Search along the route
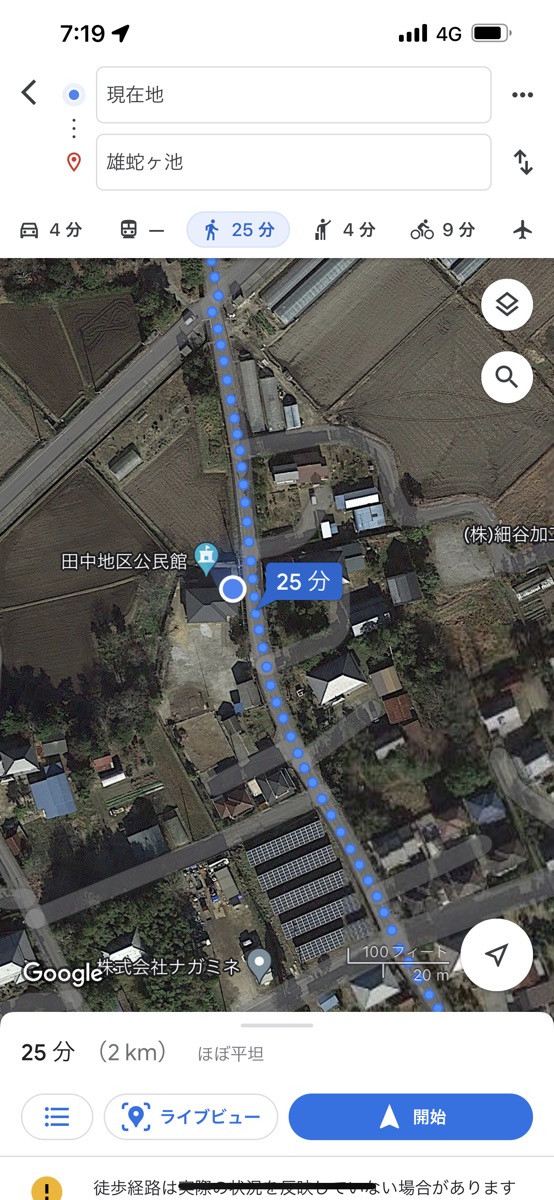This screenshot has width=554, height=1200. [x=507, y=377]
